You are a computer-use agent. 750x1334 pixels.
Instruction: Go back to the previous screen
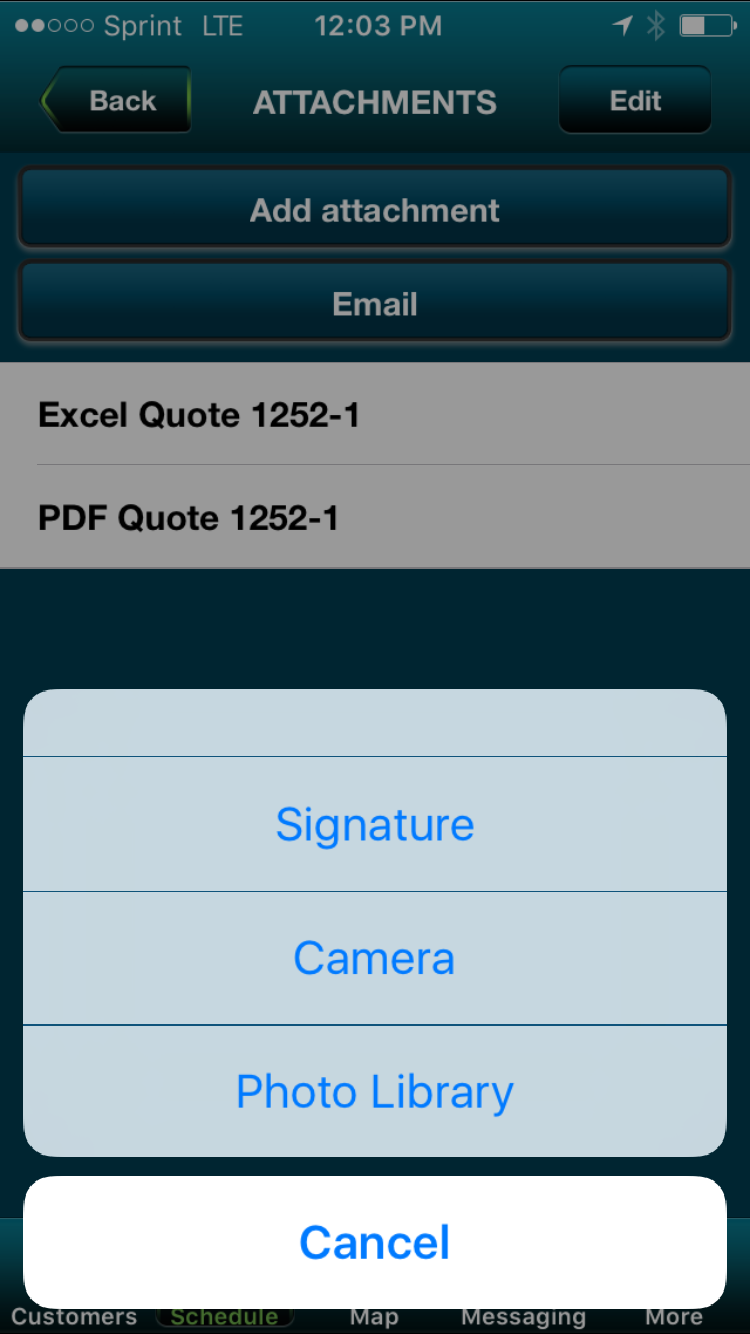tap(117, 101)
